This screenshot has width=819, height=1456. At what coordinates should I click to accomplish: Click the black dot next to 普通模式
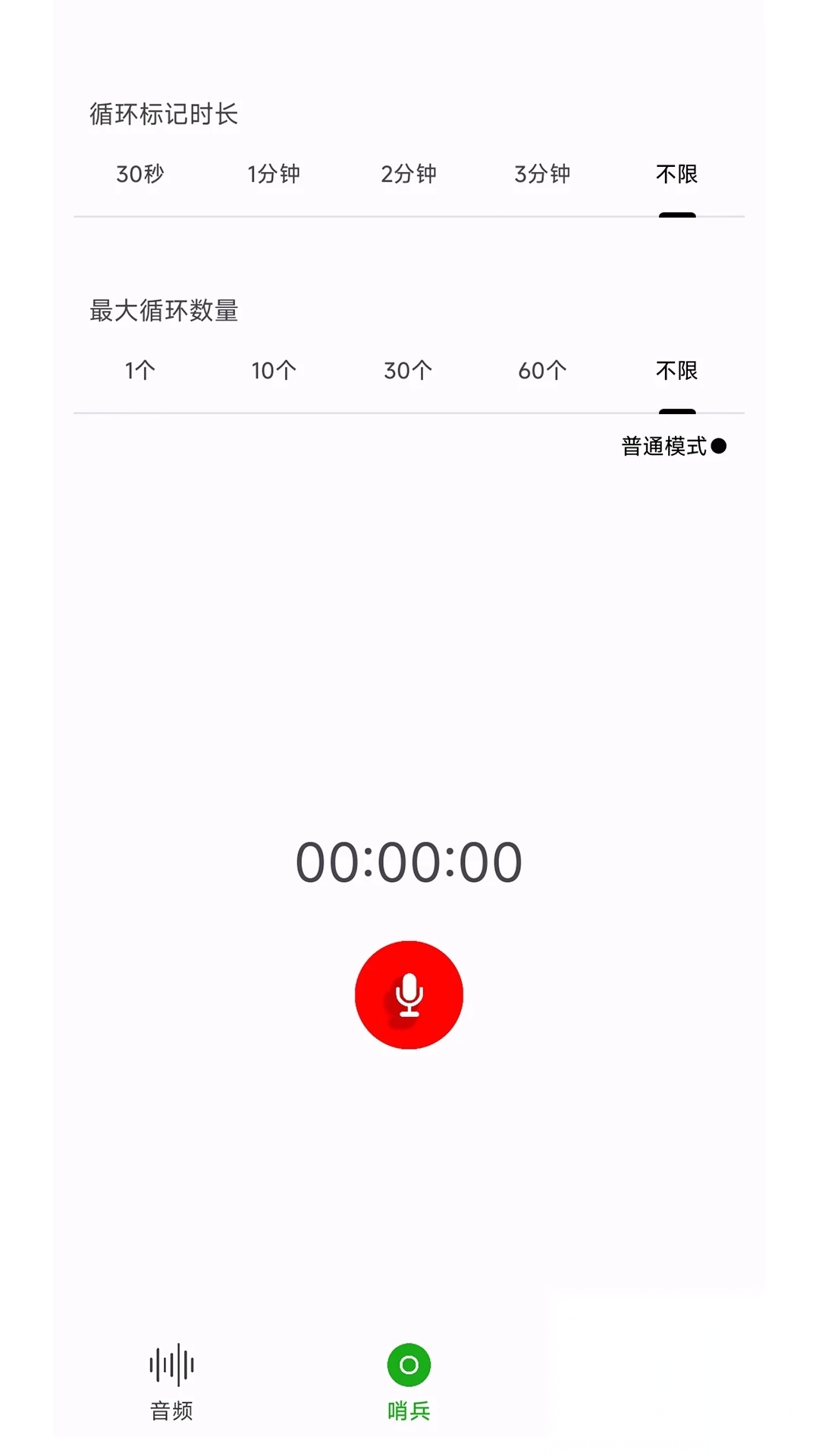pyautogui.click(x=719, y=447)
